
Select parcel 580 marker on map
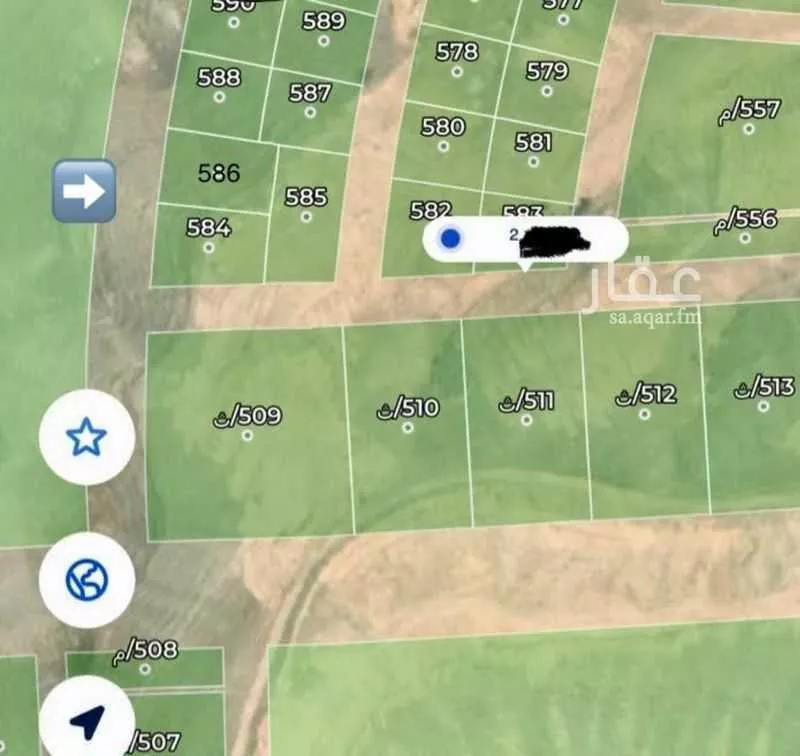(x=442, y=146)
